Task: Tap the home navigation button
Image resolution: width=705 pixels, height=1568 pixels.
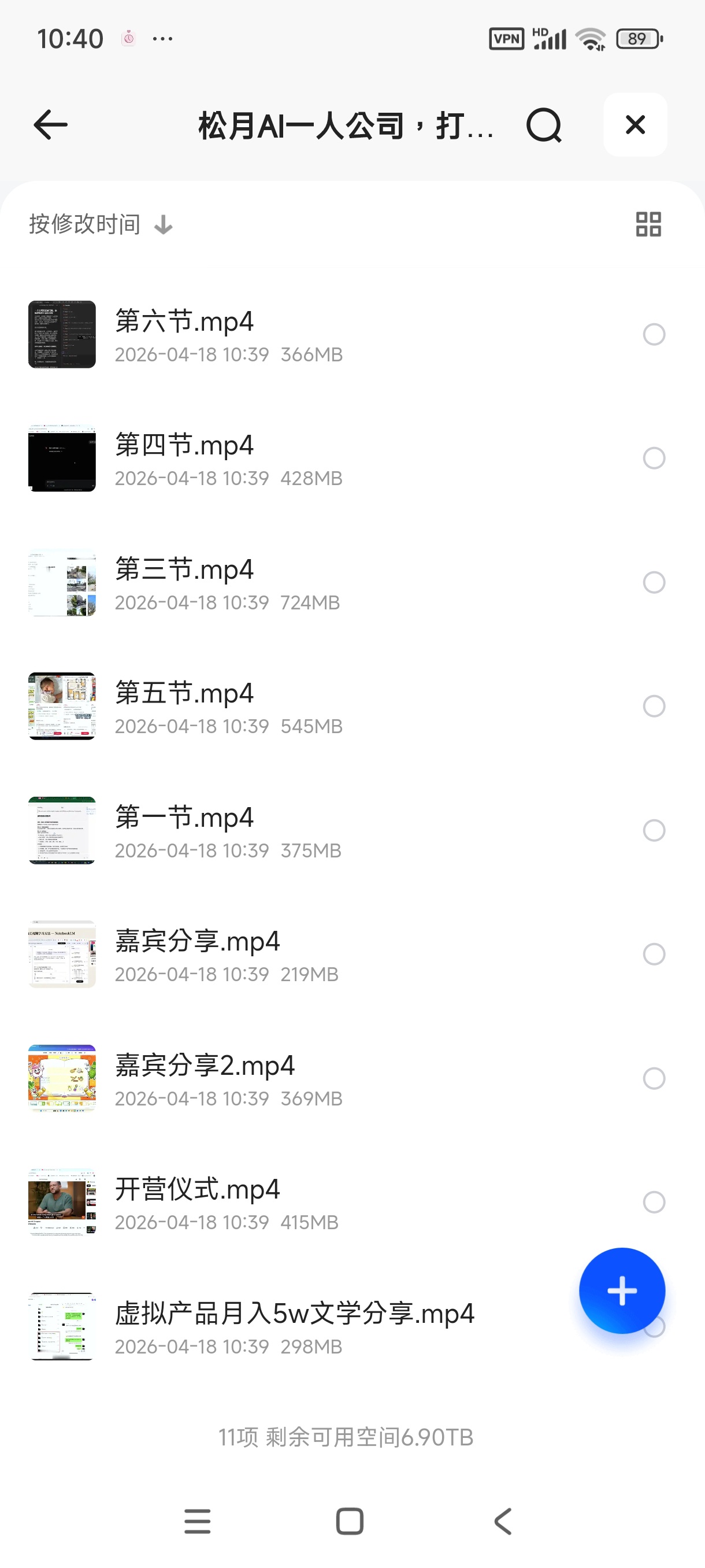Action: coord(348,1522)
